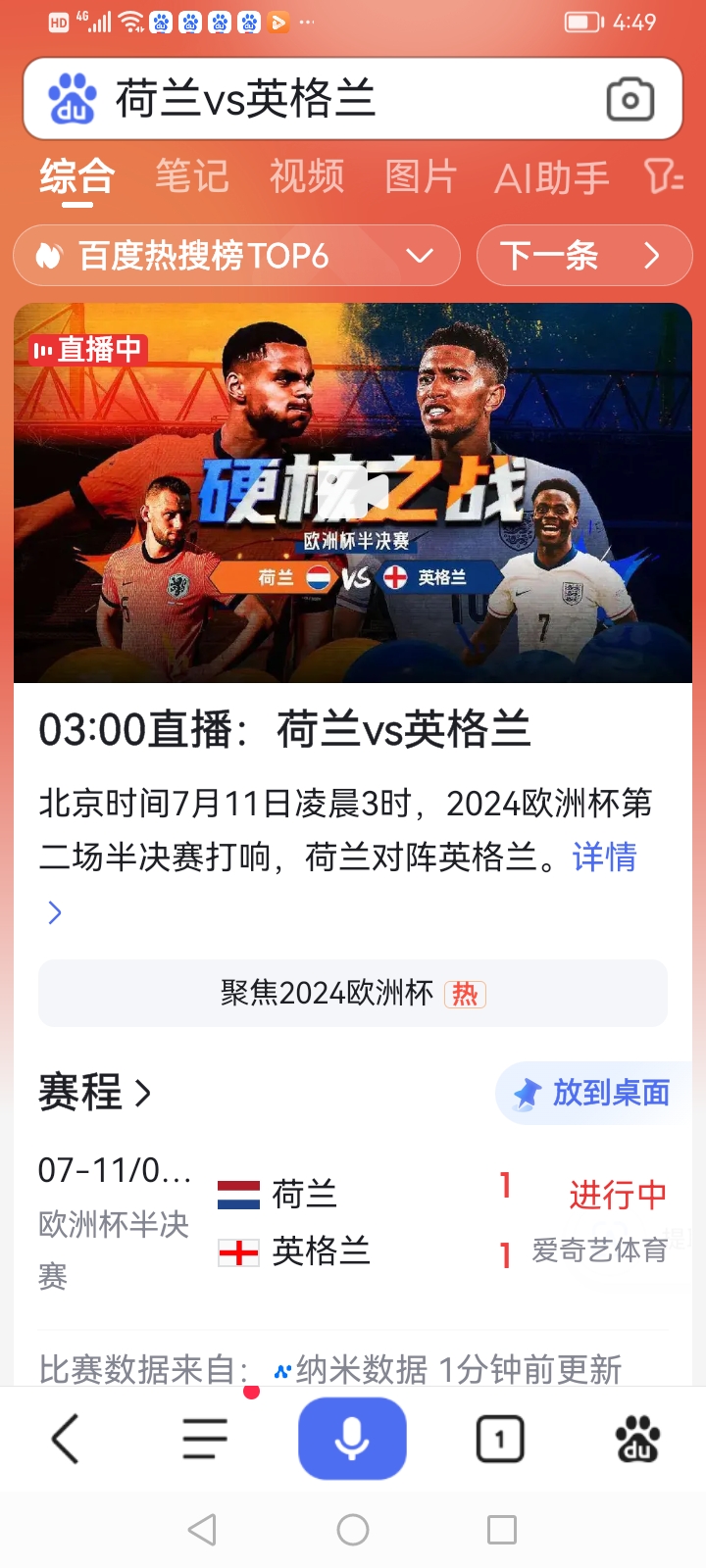Open camera search via camera icon
706x1568 pixels.
tap(630, 99)
